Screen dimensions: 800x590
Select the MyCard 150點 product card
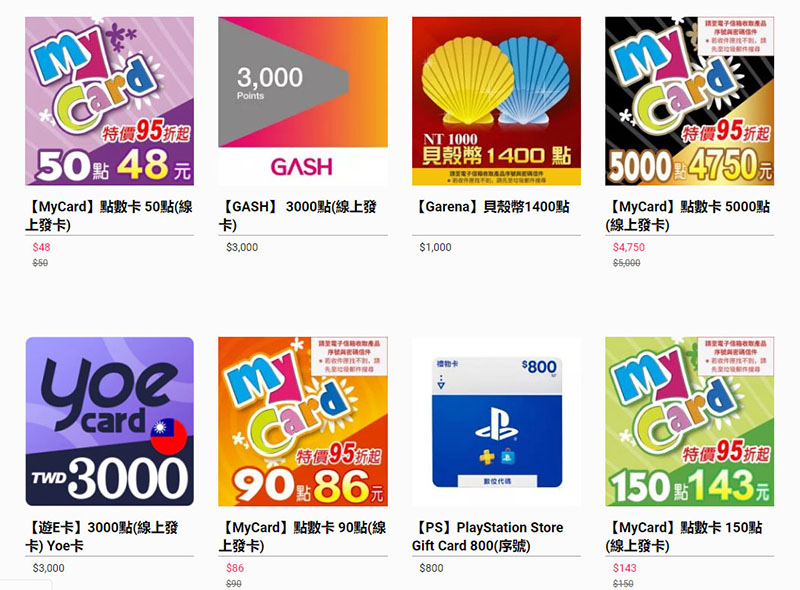690,421
